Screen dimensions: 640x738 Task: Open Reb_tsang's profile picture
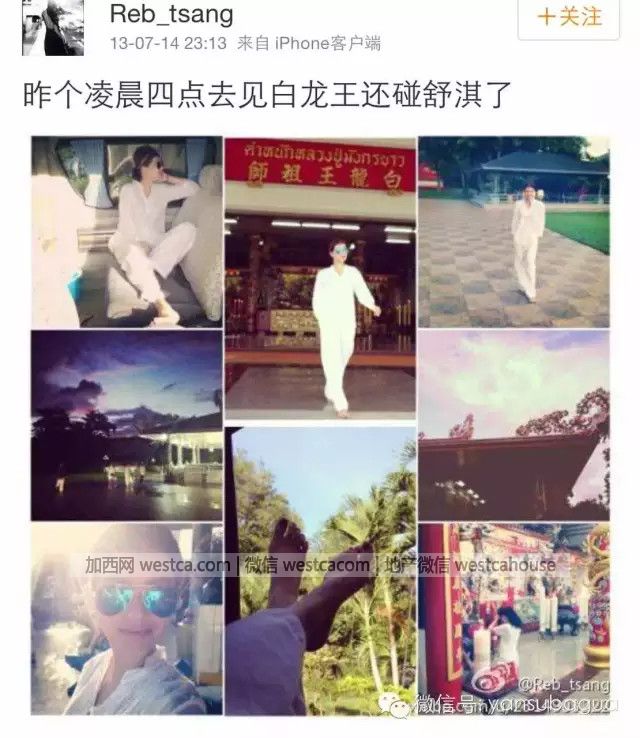(x=52, y=24)
